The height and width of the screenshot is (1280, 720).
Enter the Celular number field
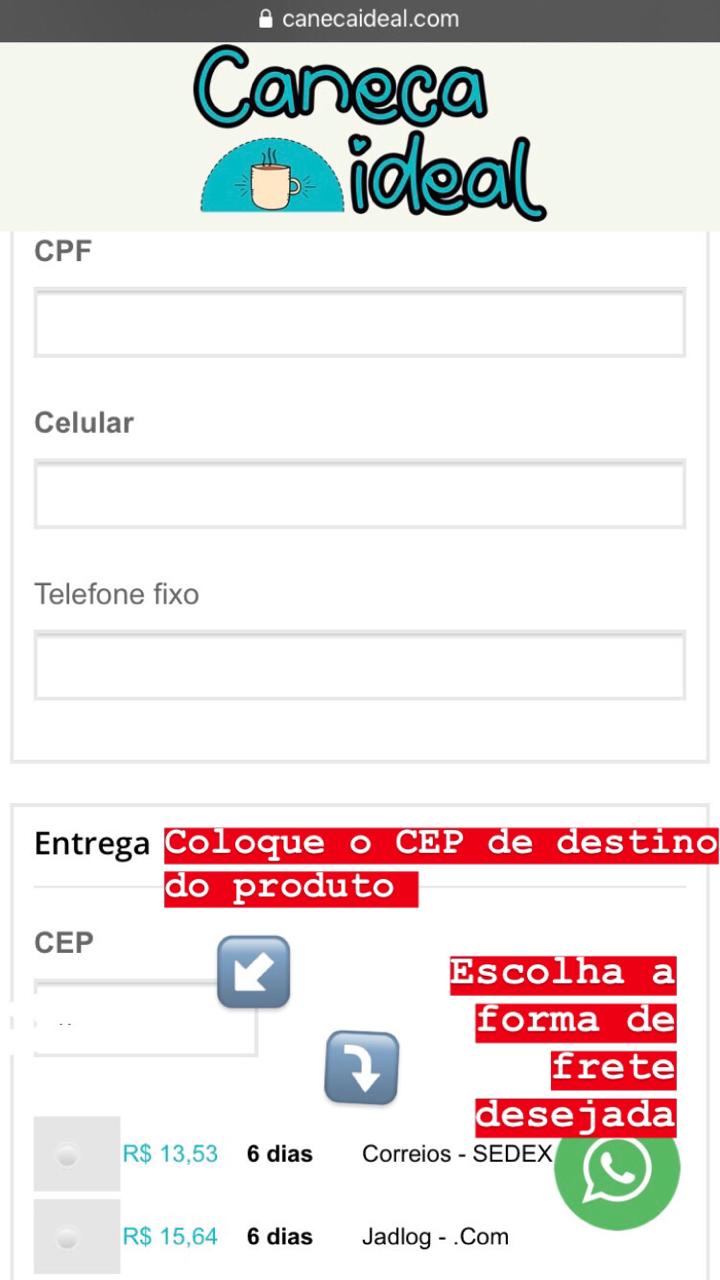(359, 494)
